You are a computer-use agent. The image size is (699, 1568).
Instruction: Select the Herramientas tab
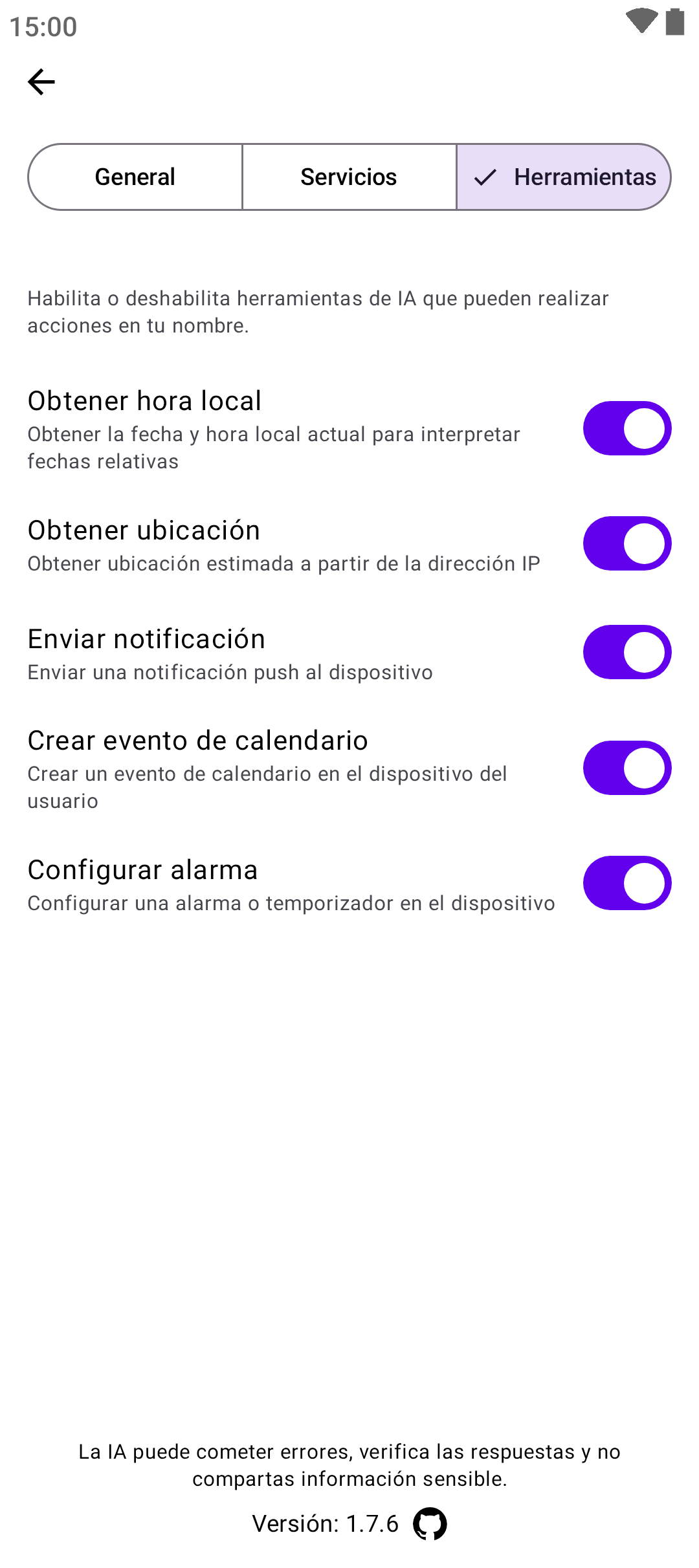tap(564, 177)
